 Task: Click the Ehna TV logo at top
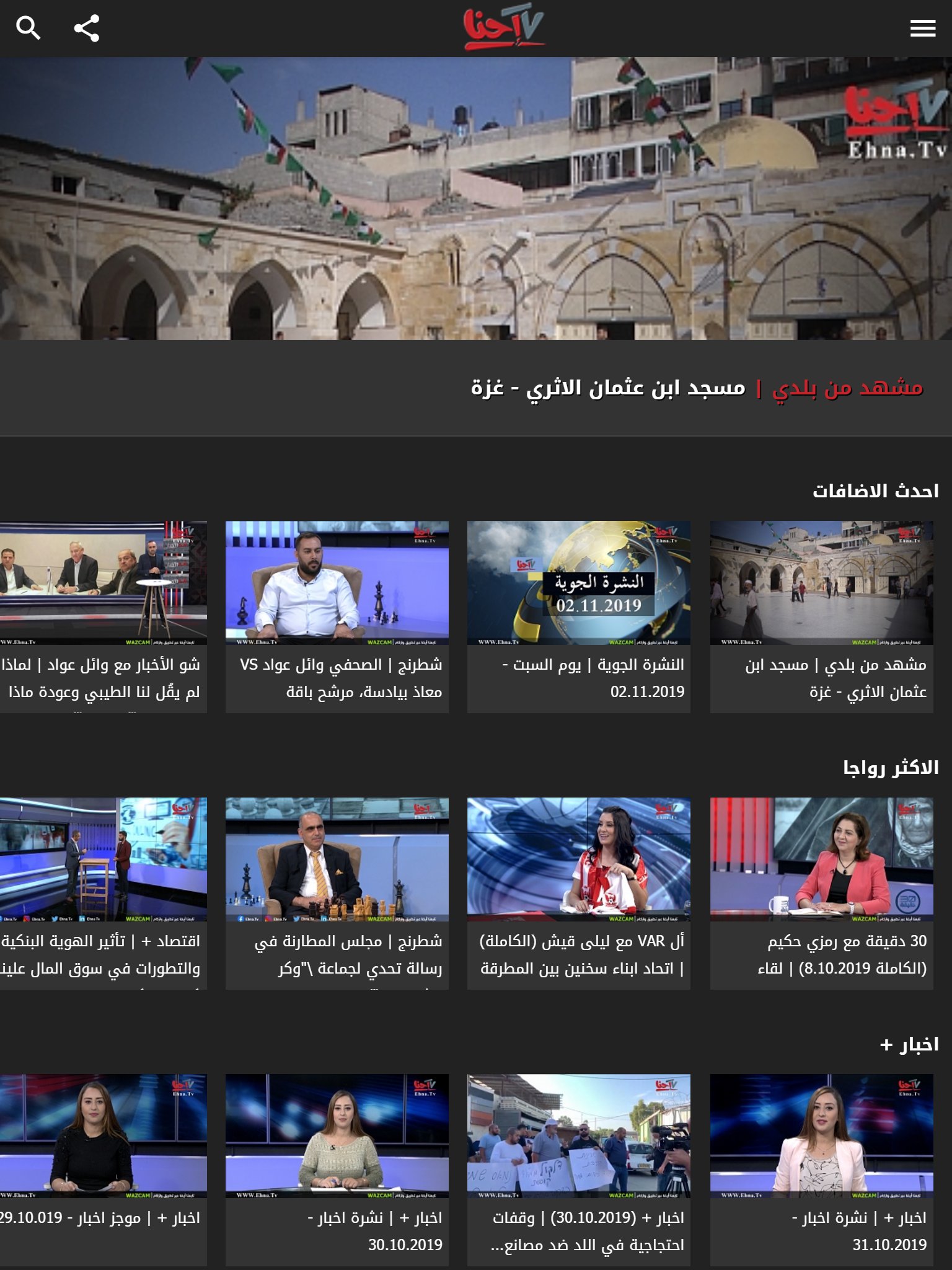pos(505,27)
